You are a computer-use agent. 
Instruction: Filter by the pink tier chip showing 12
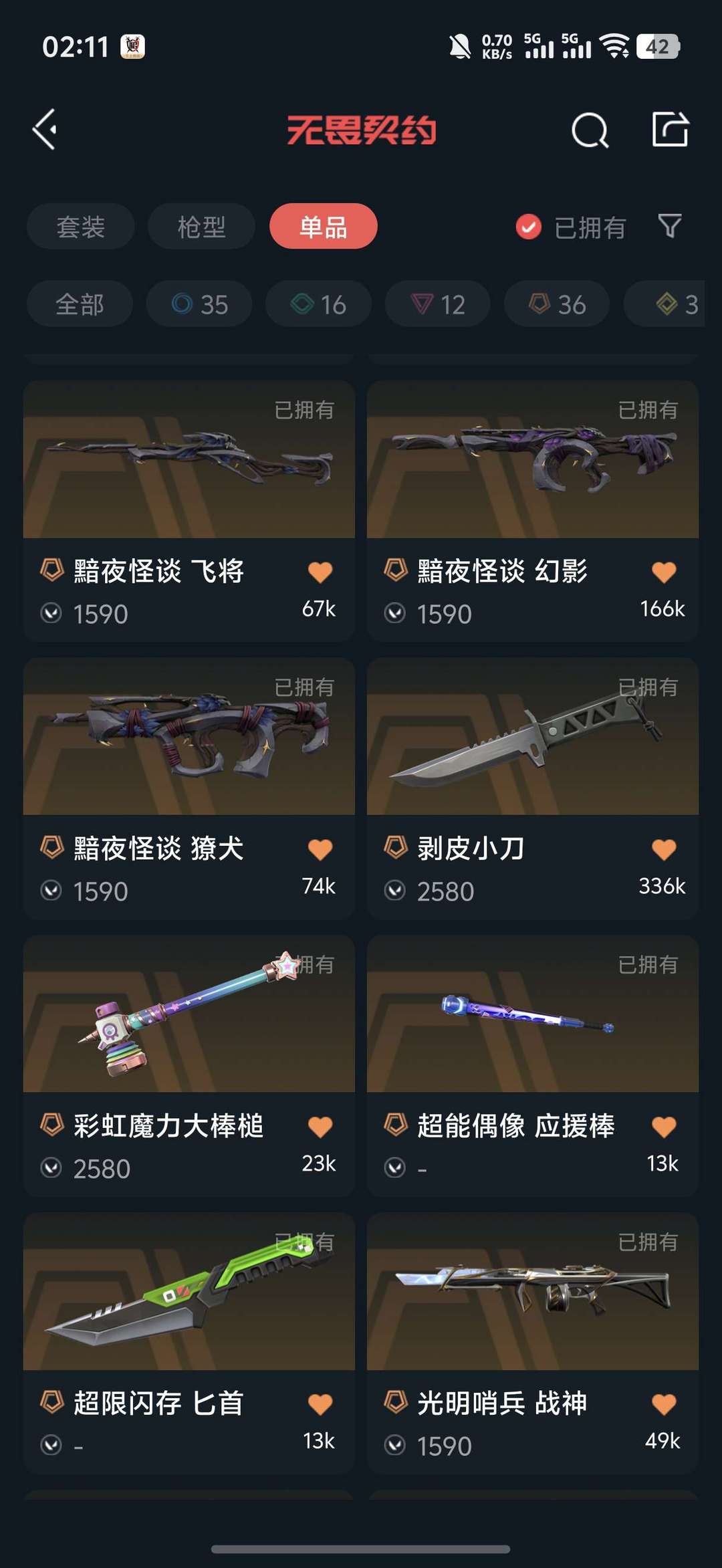pos(437,304)
